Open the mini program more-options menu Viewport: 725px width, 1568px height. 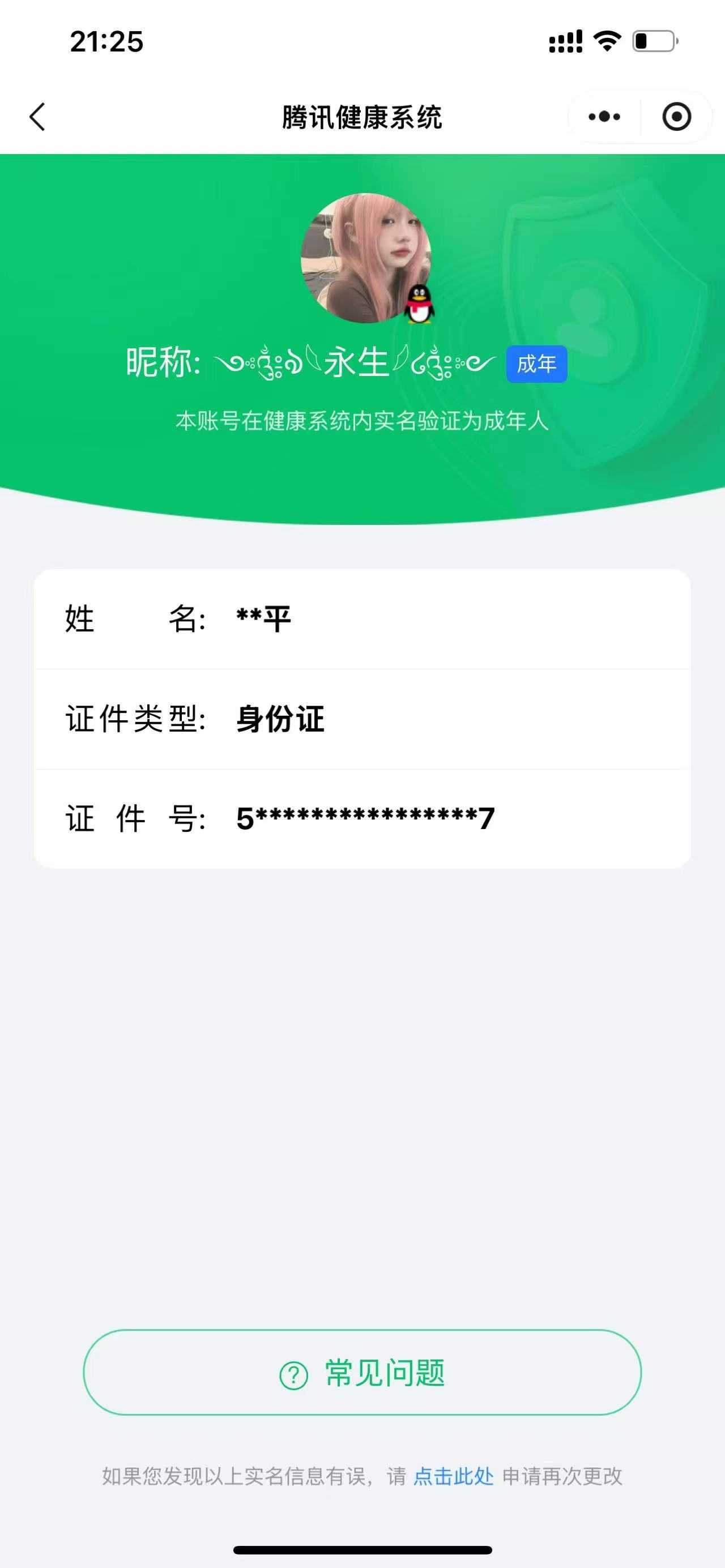click(604, 117)
